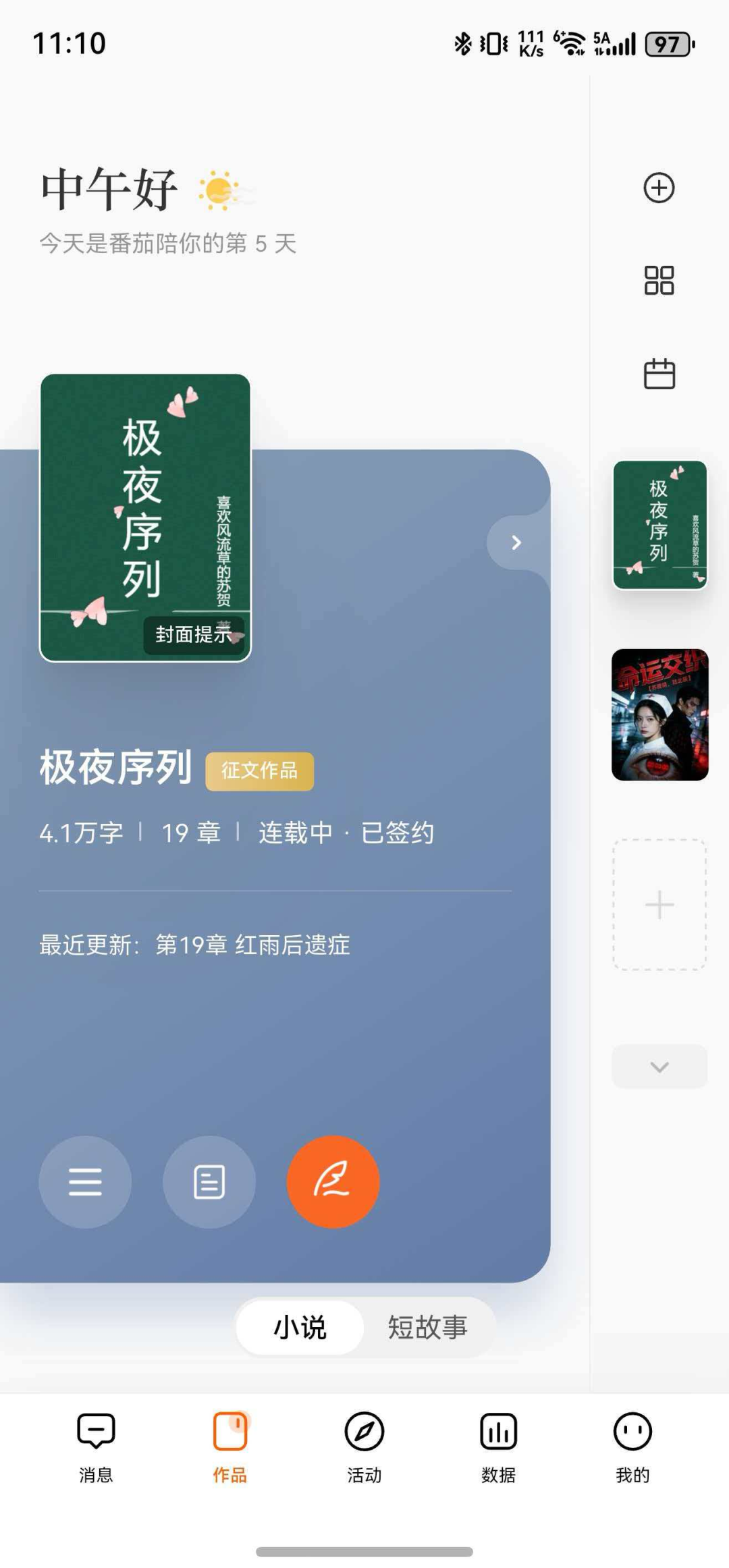Image resolution: width=729 pixels, height=1568 pixels.
Task: Tap the 封面提示 label on the cover
Action: pos(193,634)
